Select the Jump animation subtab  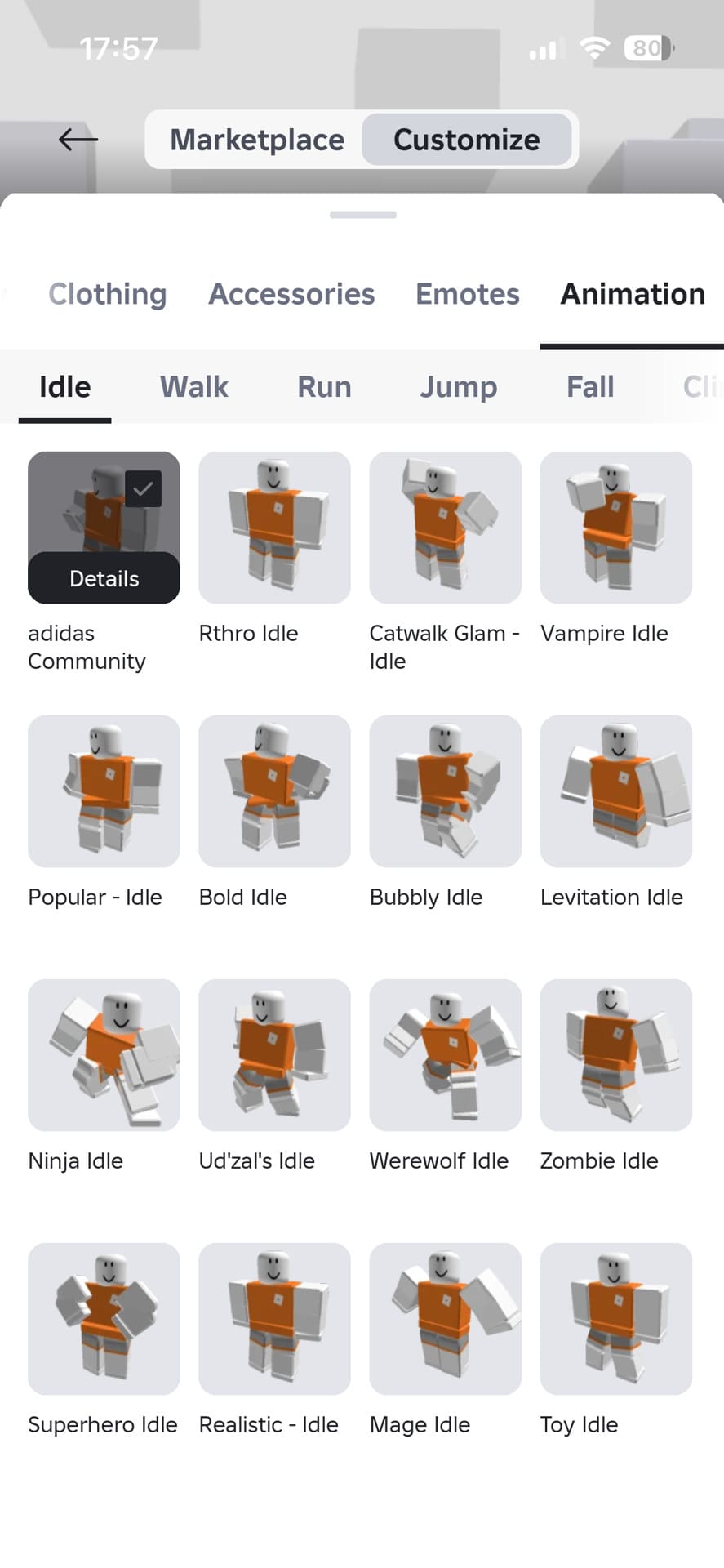[x=458, y=387]
